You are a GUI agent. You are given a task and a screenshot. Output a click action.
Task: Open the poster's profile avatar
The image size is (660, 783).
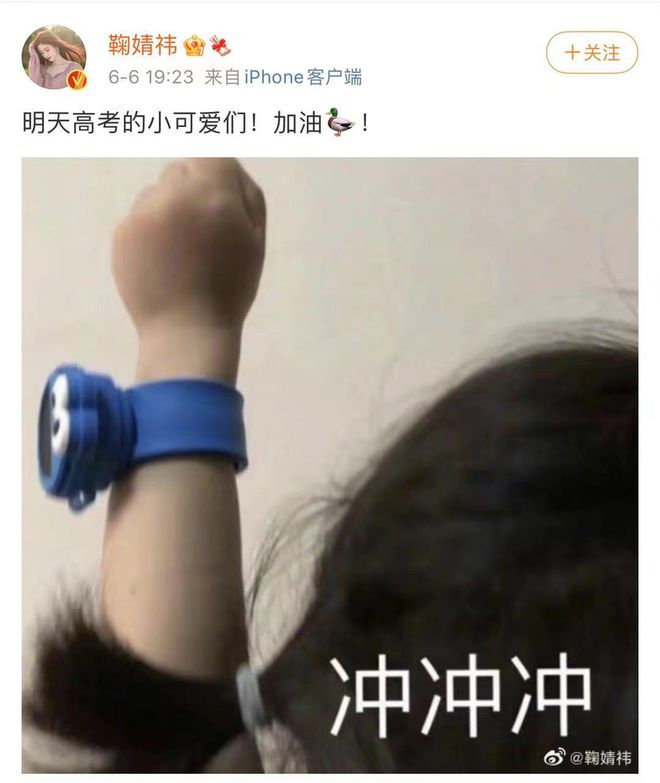(54, 57)
